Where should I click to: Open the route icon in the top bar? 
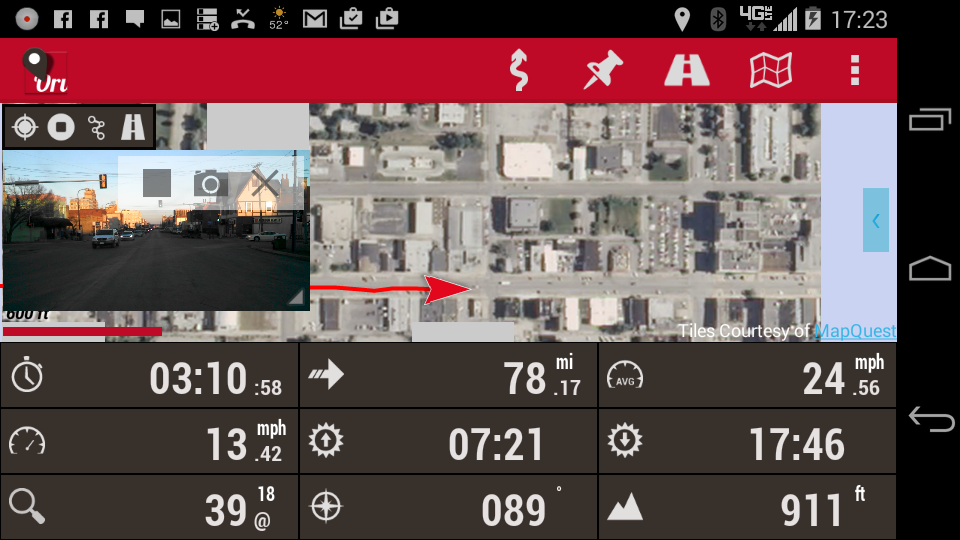518,70
